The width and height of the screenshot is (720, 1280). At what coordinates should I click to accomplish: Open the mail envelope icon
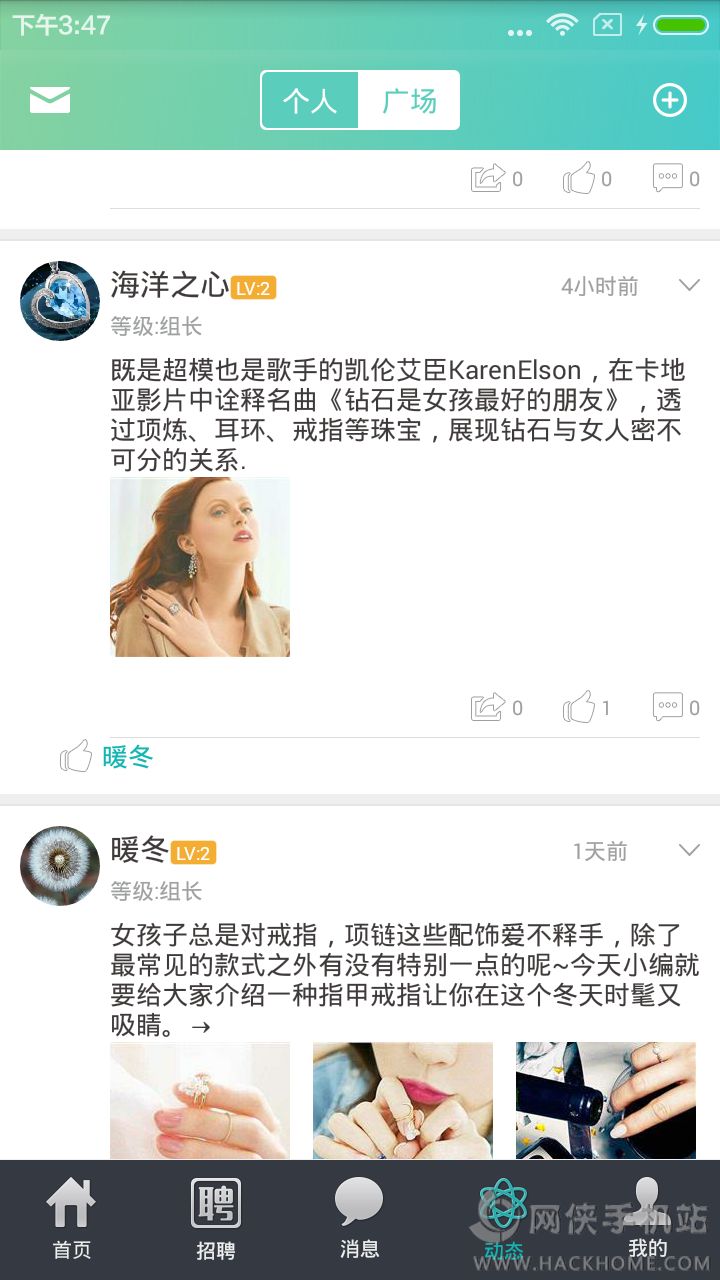tap(50, 100)
